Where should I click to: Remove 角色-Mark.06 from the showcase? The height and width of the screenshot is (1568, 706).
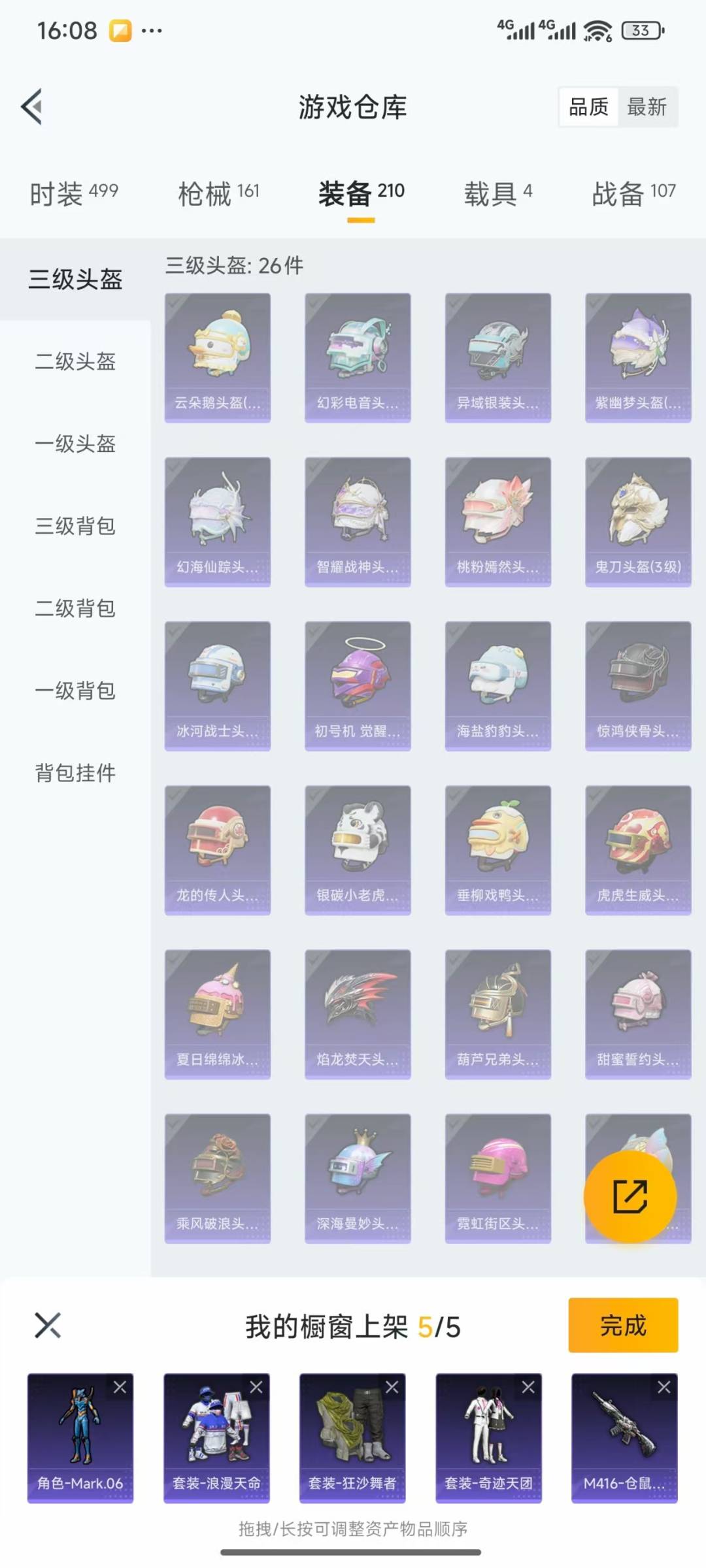(x=120, y=1387)
